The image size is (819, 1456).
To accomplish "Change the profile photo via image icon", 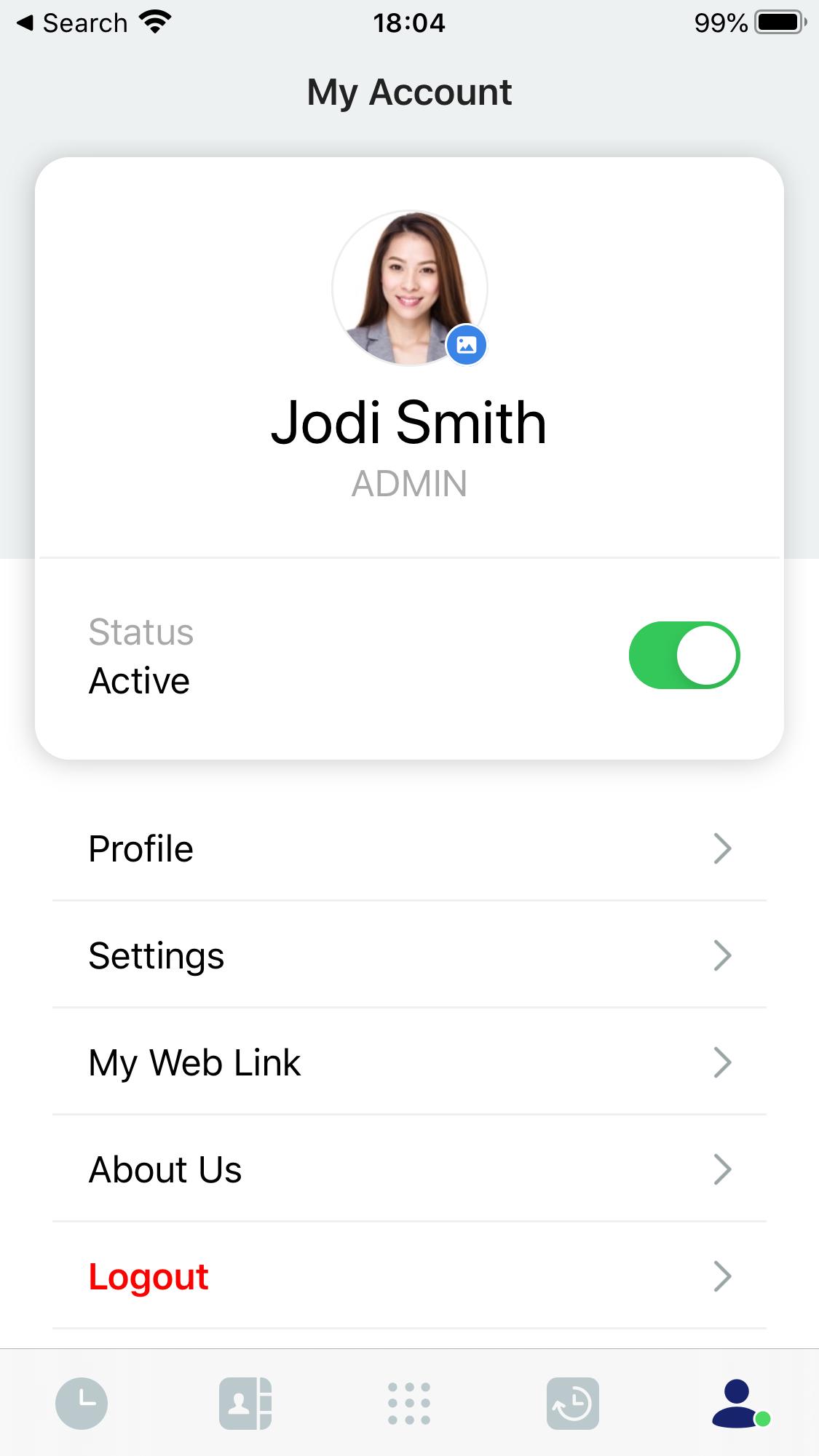I will click(x=467, y=345).
